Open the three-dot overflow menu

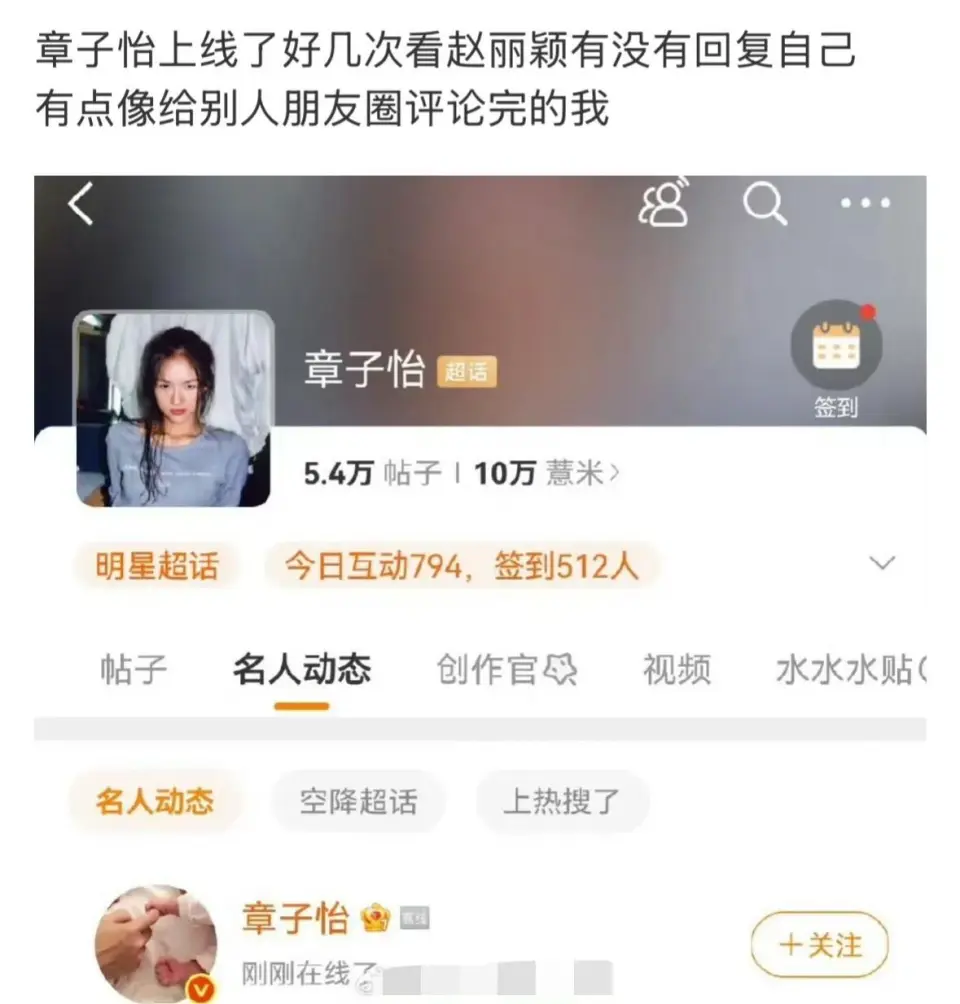pos(865,204)
